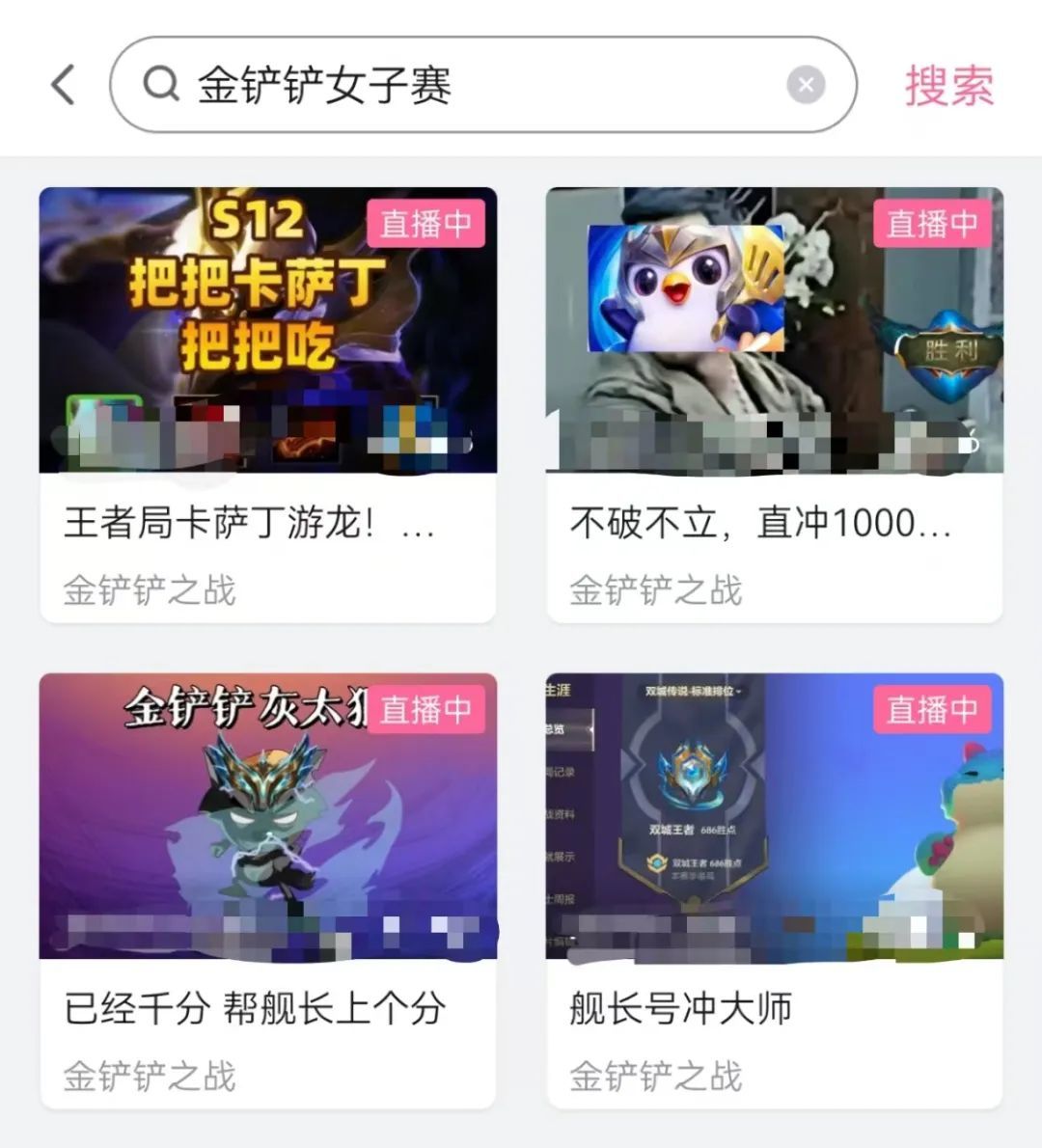The image size is (1042, 1148).
Task: Click the magnifier icon inside the search bar
Action: (160, 84)
